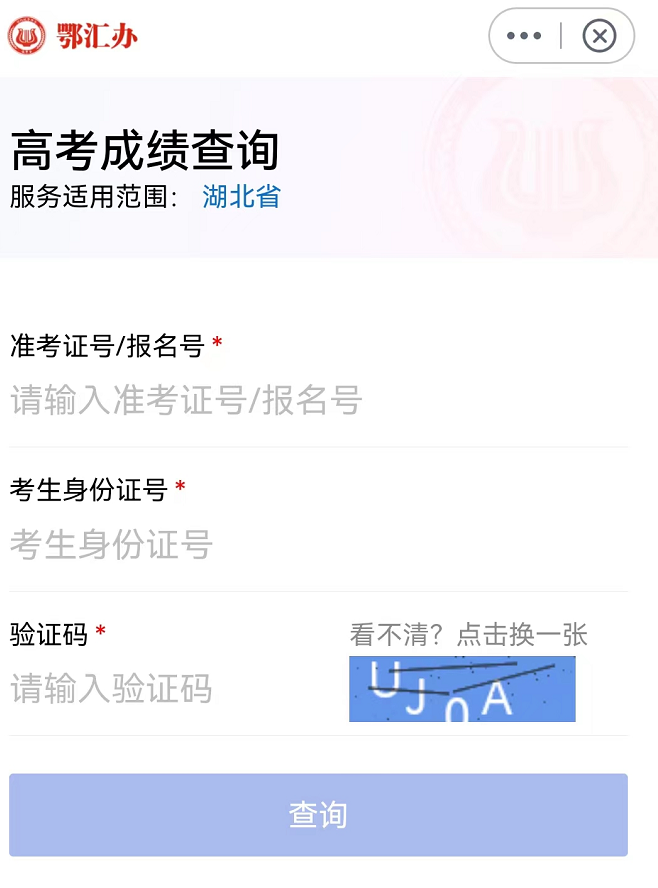
Task: Tap the 查询 button
Action: coord(318,814)
